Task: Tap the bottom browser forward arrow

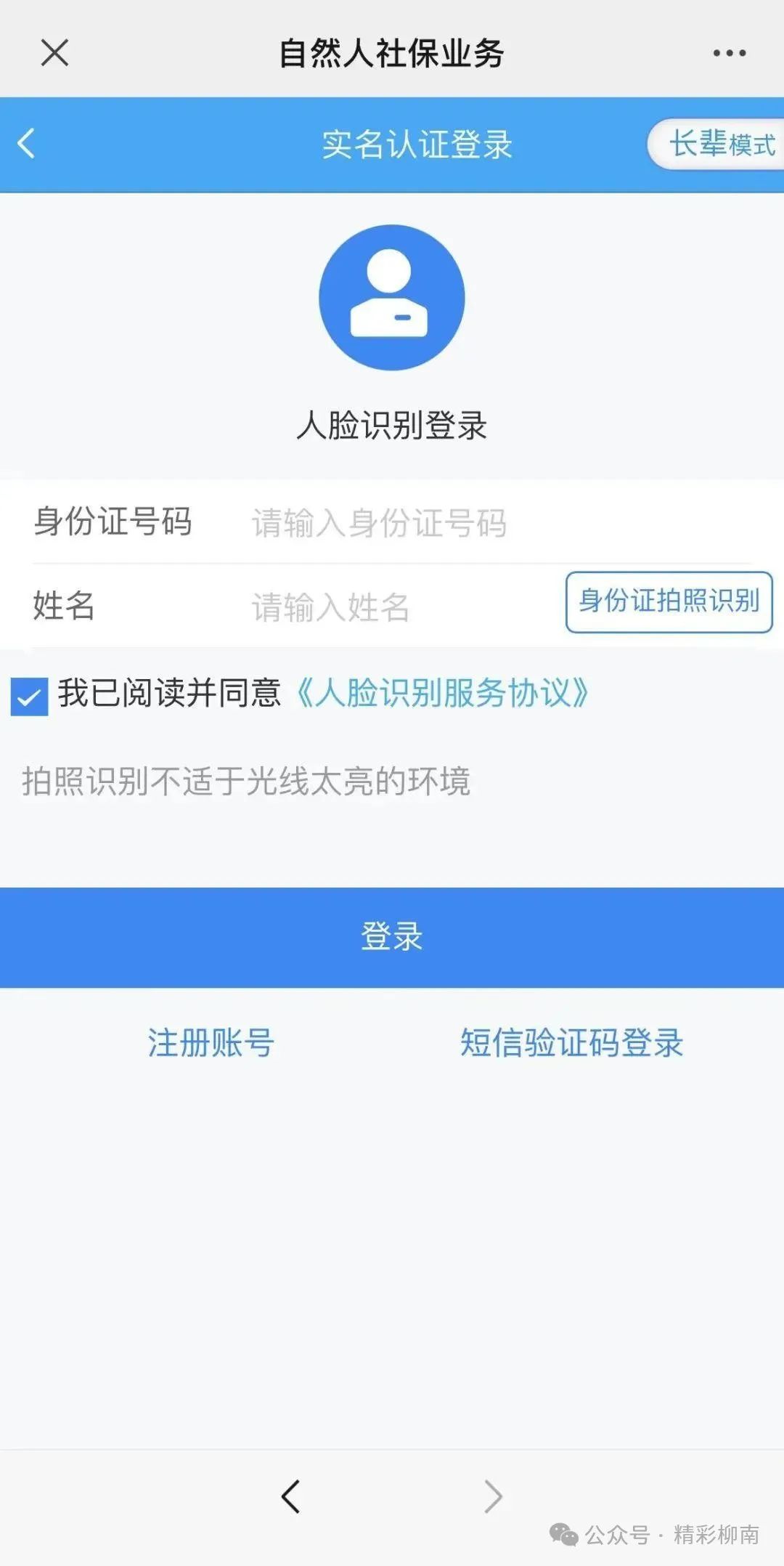Action: click(x=494, y=1496)
